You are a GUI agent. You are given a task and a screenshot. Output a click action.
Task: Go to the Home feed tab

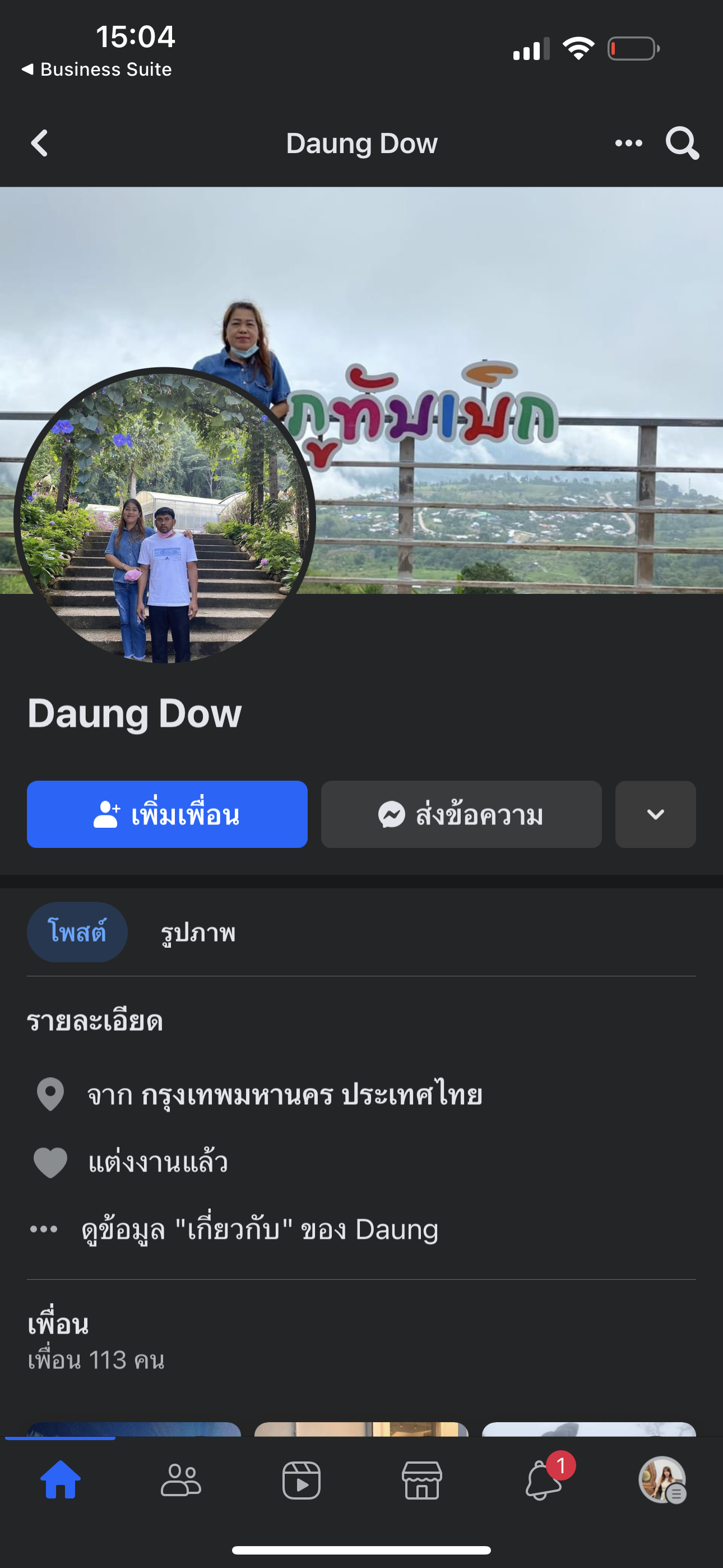pyautogui.click(x=61, y=1481)
